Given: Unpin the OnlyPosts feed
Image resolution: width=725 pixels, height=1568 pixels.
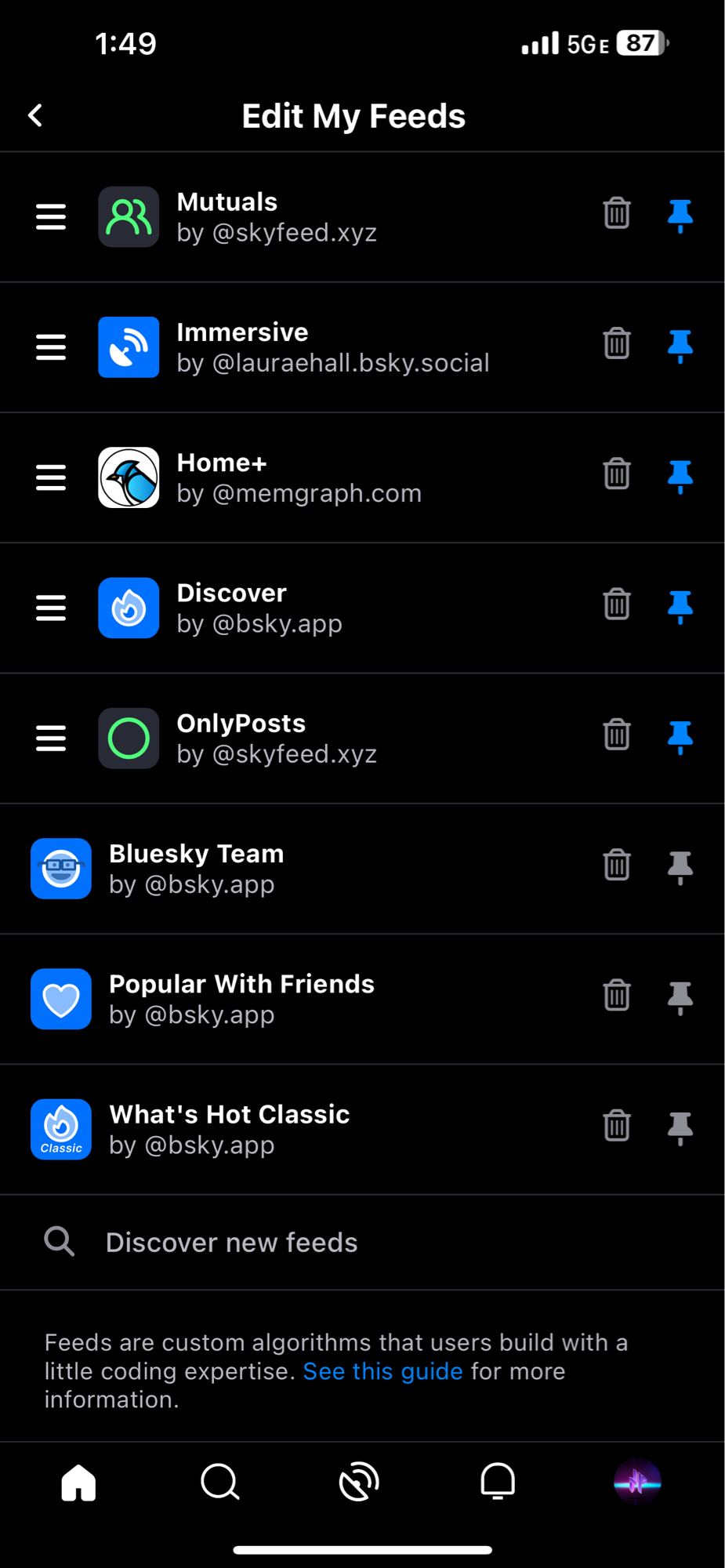Looking at the screenshot, I should 680,736.
